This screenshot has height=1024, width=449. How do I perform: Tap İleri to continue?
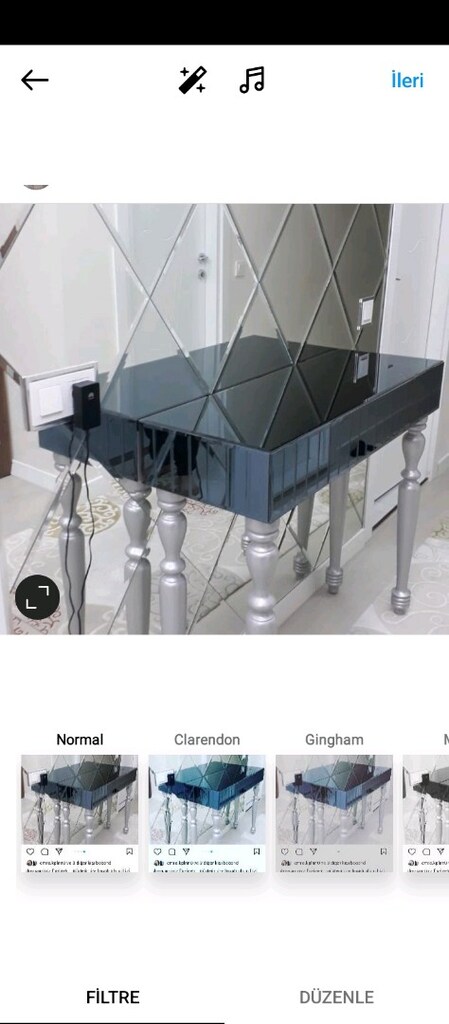407,81
